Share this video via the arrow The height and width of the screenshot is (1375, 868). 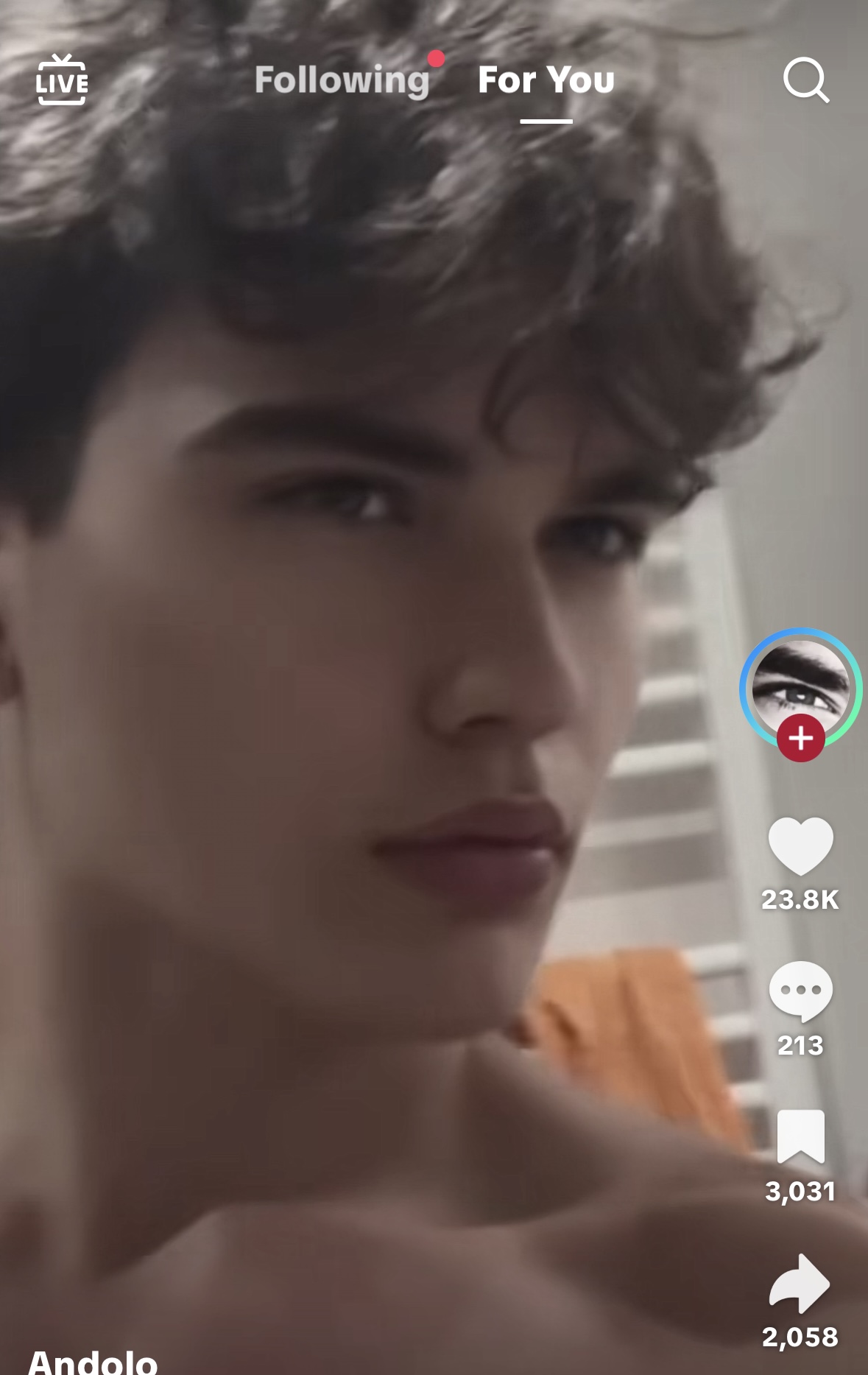(x=800, y=1283)
